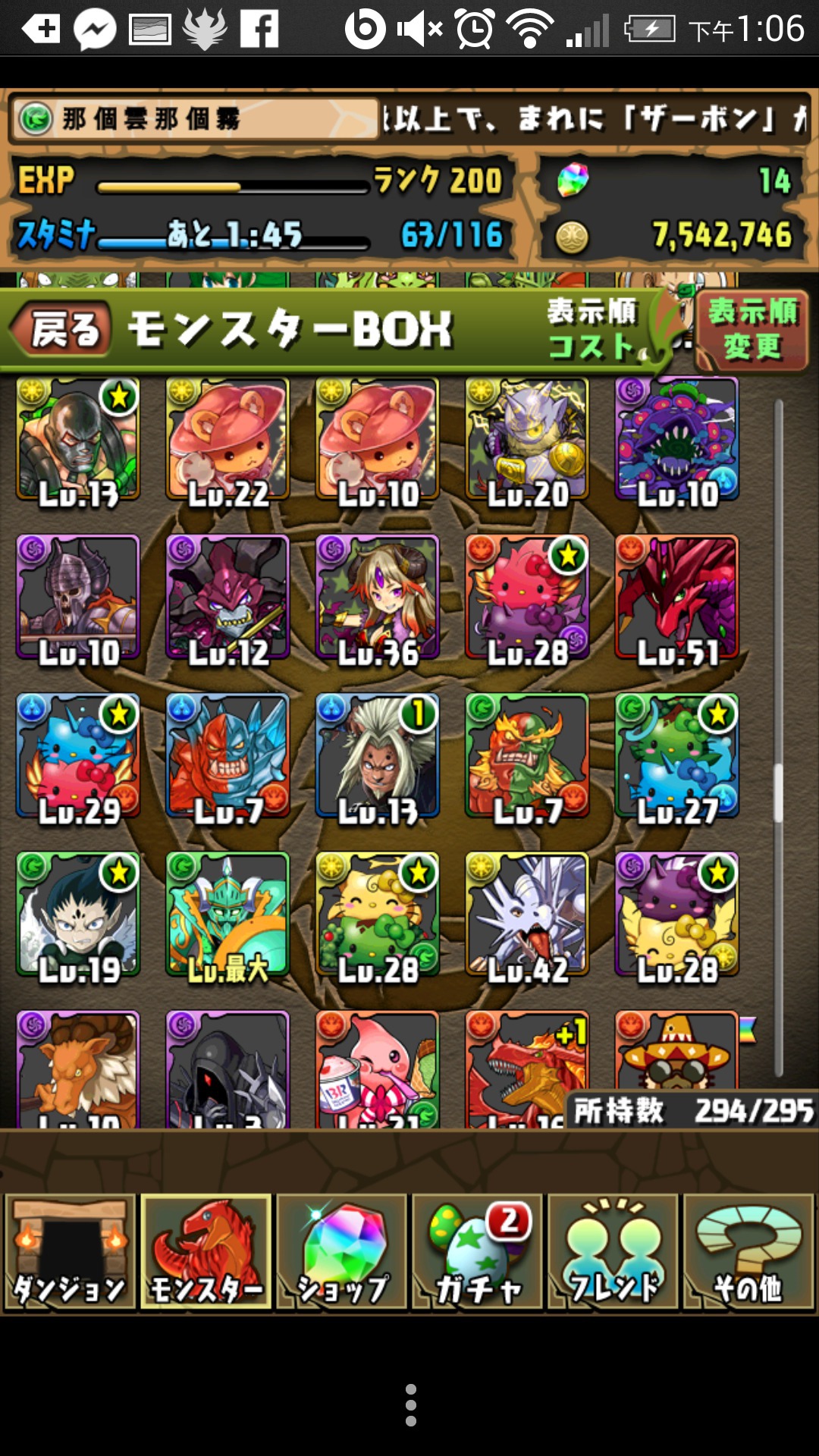Tap the 表示順変更 sort order button
The image size is (819, 1456).
[751, 330]
